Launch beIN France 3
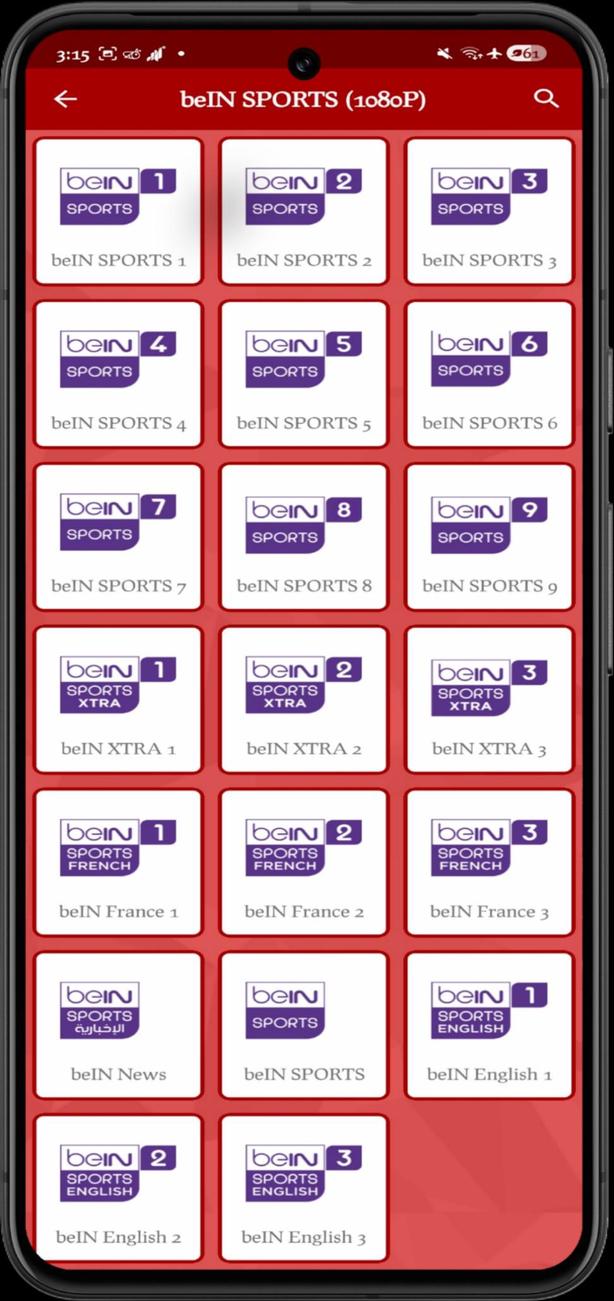The image size is (614, 1301). pyautogui.click(x=489, y=863)
